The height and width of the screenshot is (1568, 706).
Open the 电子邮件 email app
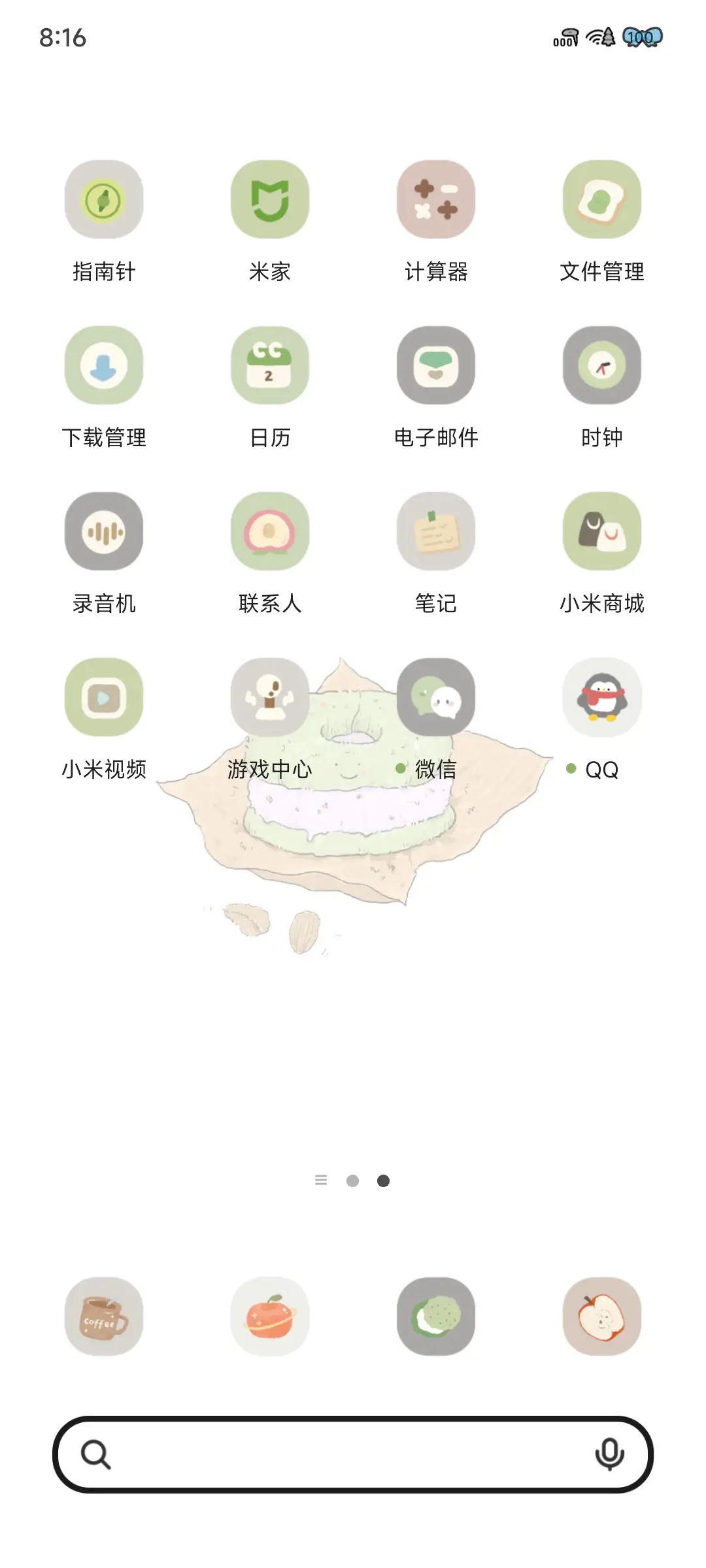pos(435,366)
